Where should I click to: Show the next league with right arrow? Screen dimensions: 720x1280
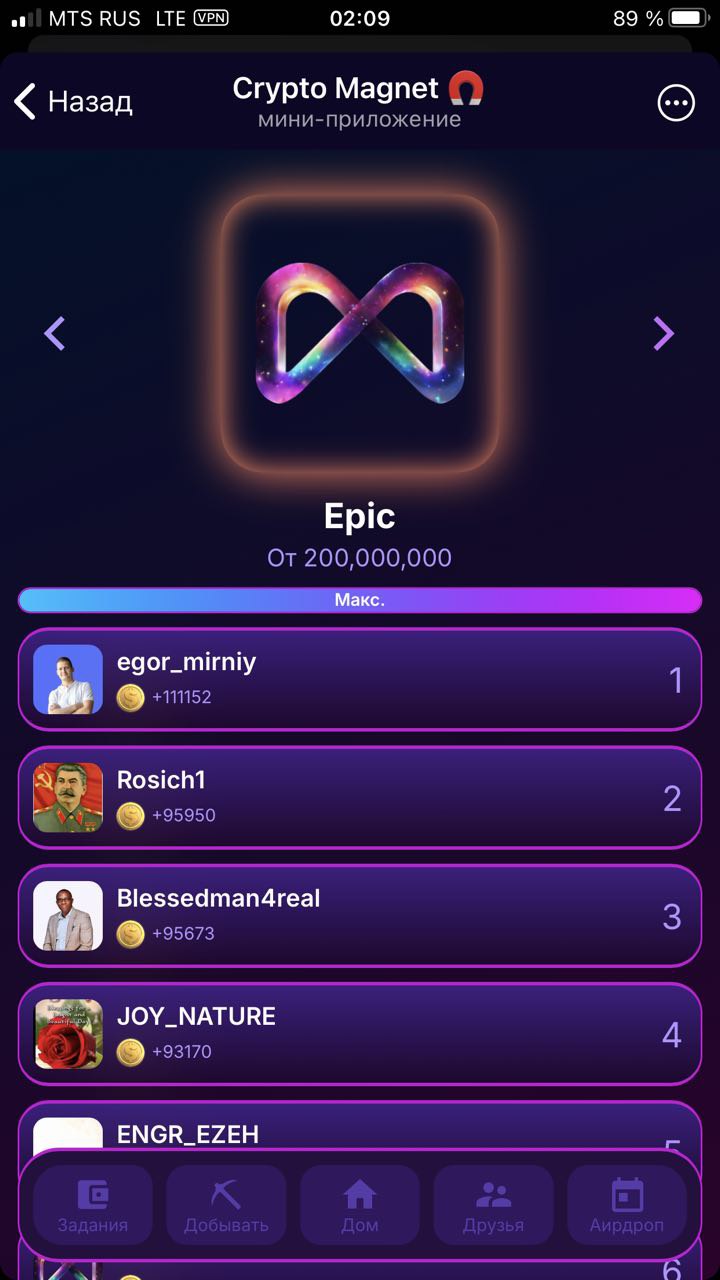(x=663, y=334)
